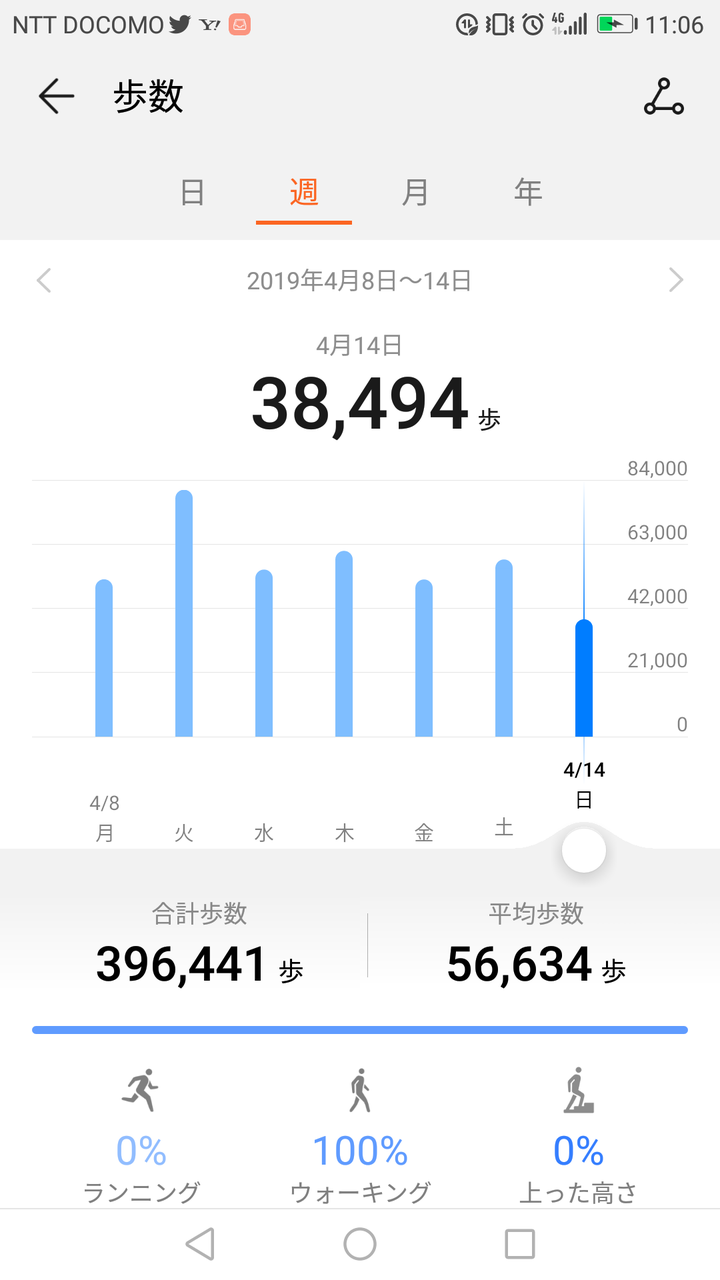Viewport: 720px width, 1280px height.
Task: Select the 週 tab
Action: [x=304, y=191]
